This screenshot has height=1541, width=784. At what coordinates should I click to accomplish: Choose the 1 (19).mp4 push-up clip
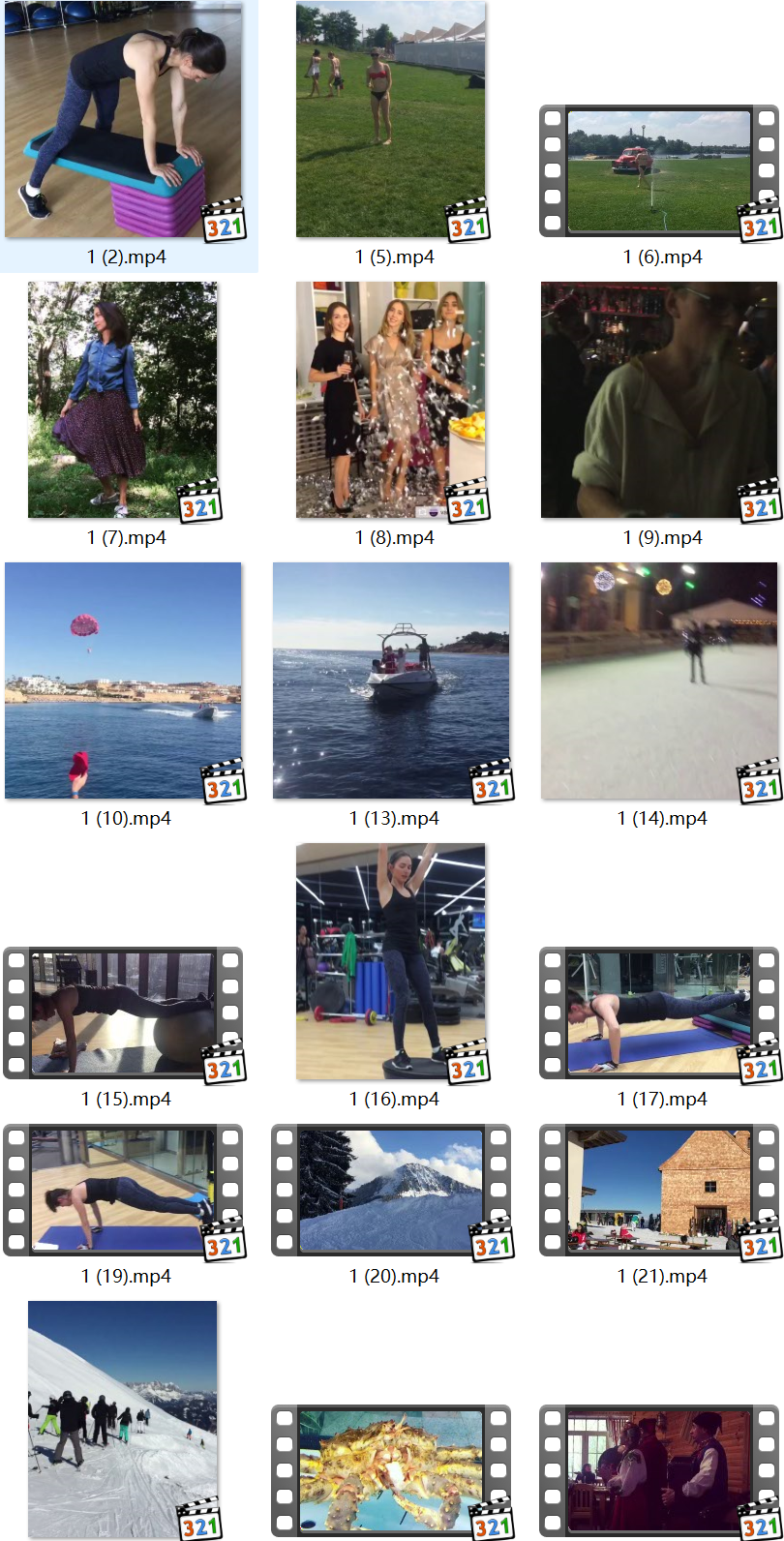pos(123,1190)
